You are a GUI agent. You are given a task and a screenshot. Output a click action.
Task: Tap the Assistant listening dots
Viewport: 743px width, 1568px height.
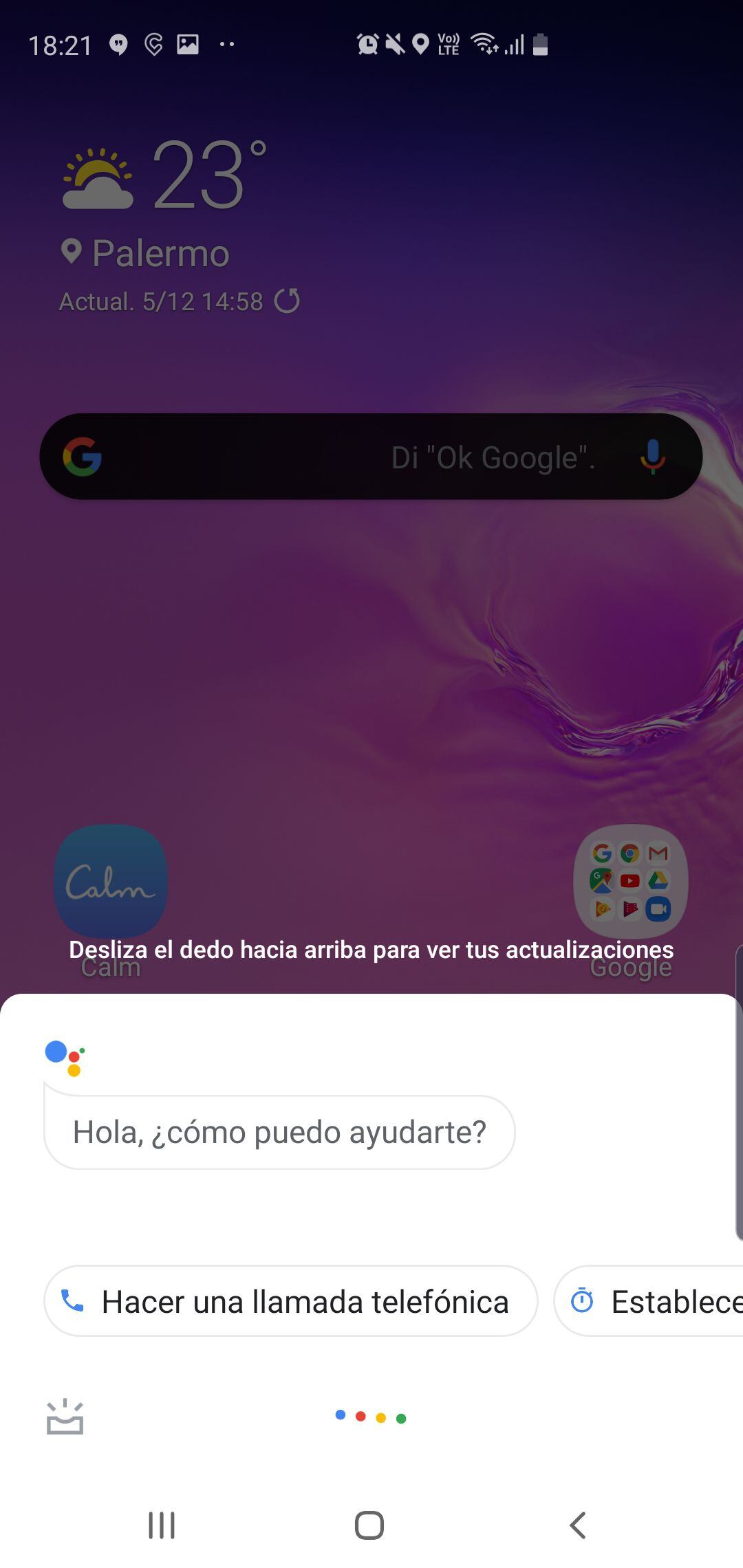pos(370,1417)
